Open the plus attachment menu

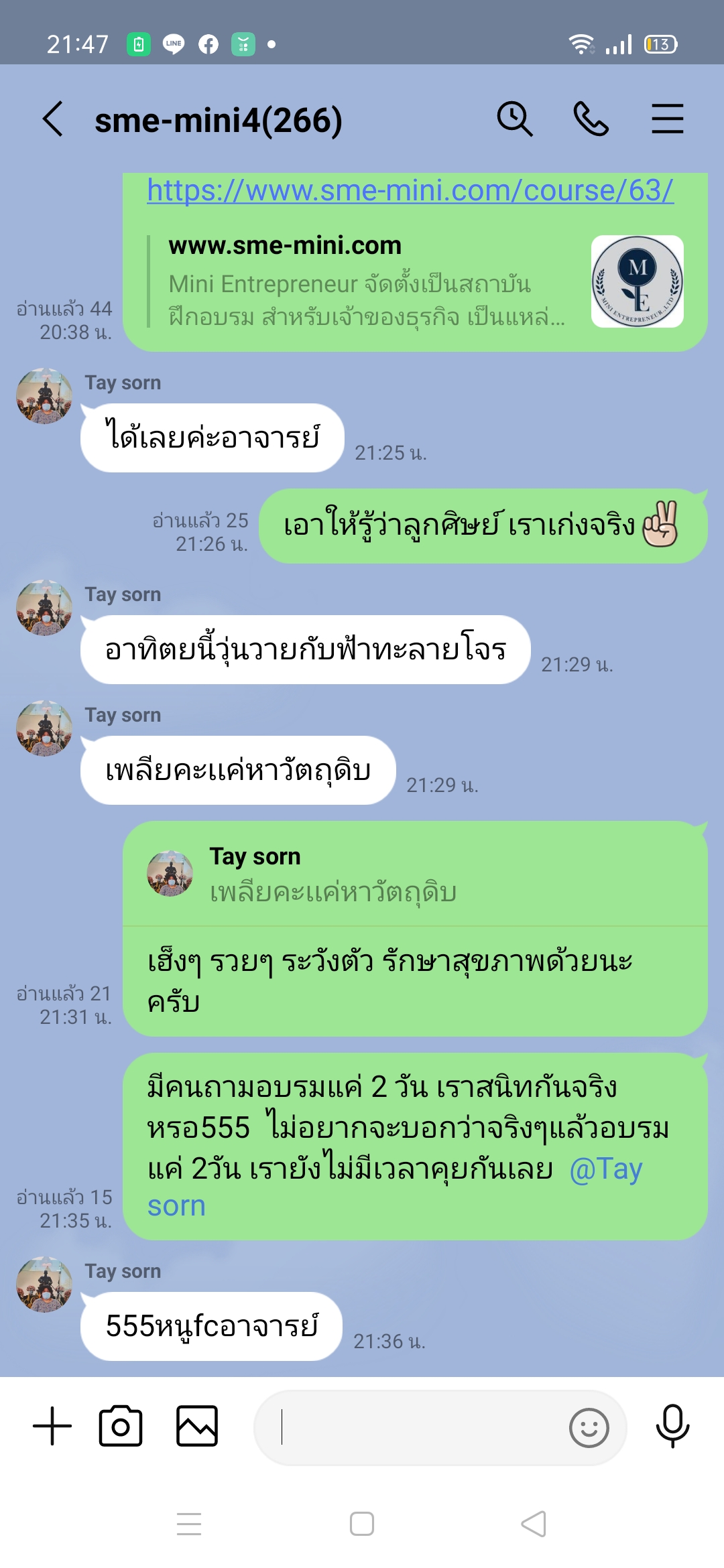52,1426
